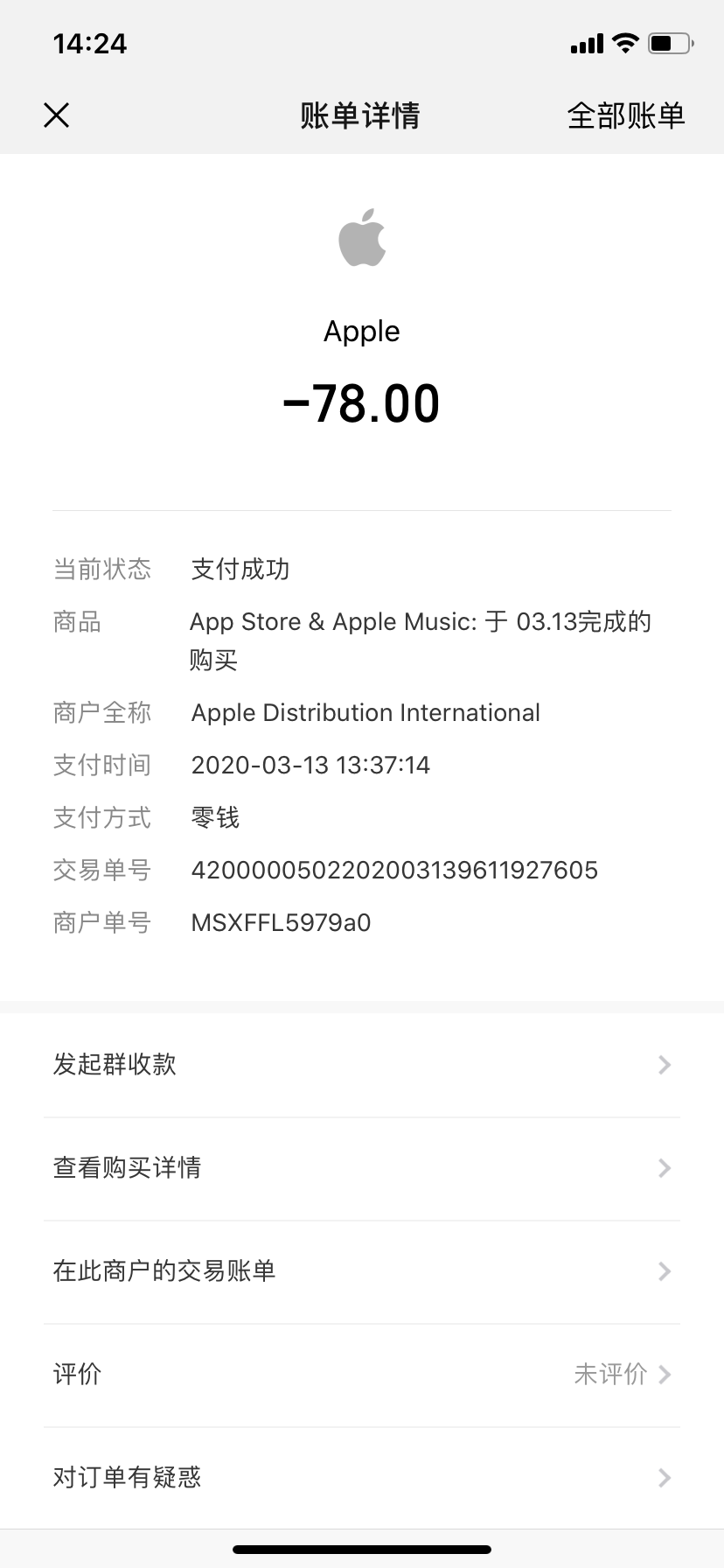Viewport: 724px width, 1568px height.
Task: Tap the 账单详情 title
Action: (362, 115)
